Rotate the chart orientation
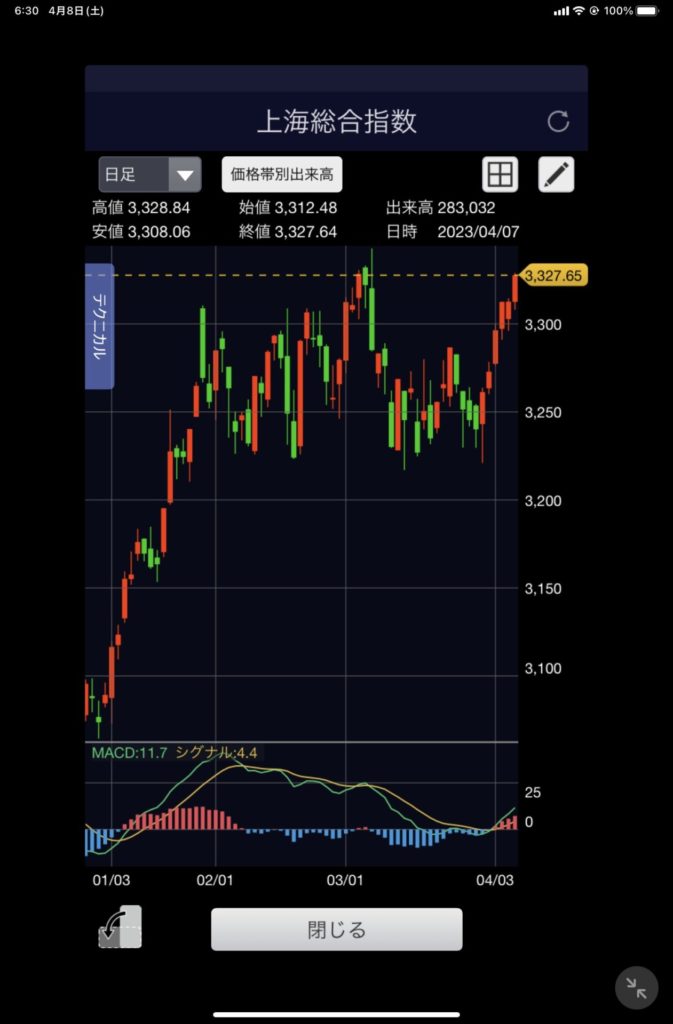Viewport: 673px width, 1024px height. click(x=121, y=927)
